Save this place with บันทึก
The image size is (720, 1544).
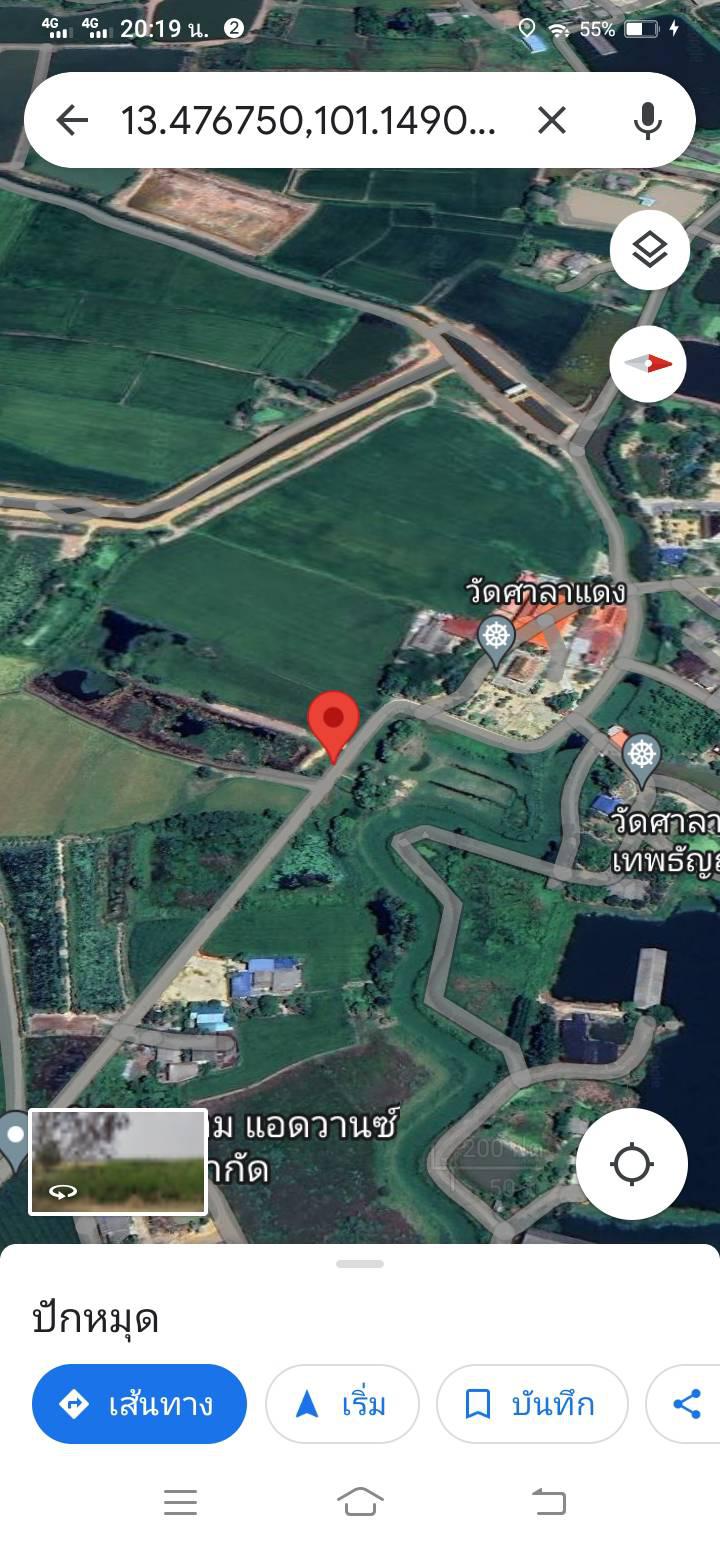[x=532, y=1404]
